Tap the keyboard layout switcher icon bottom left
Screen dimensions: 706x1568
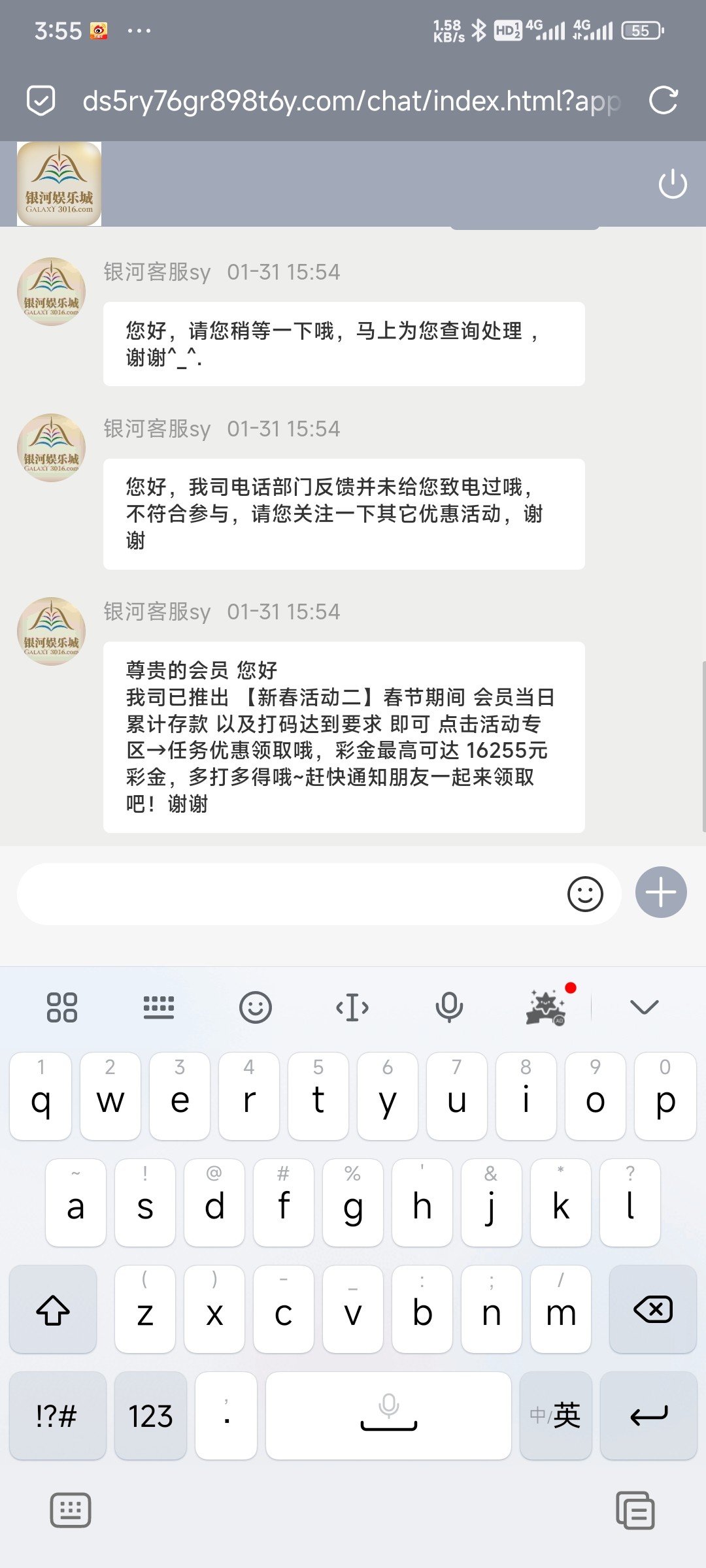(x=71, y=1510)
